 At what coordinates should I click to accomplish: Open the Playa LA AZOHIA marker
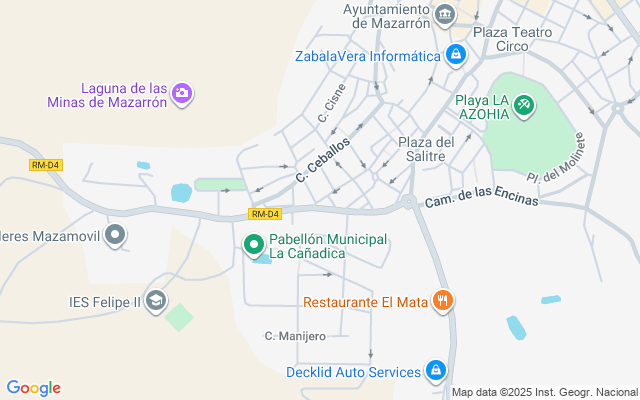[x=524, y=105]
